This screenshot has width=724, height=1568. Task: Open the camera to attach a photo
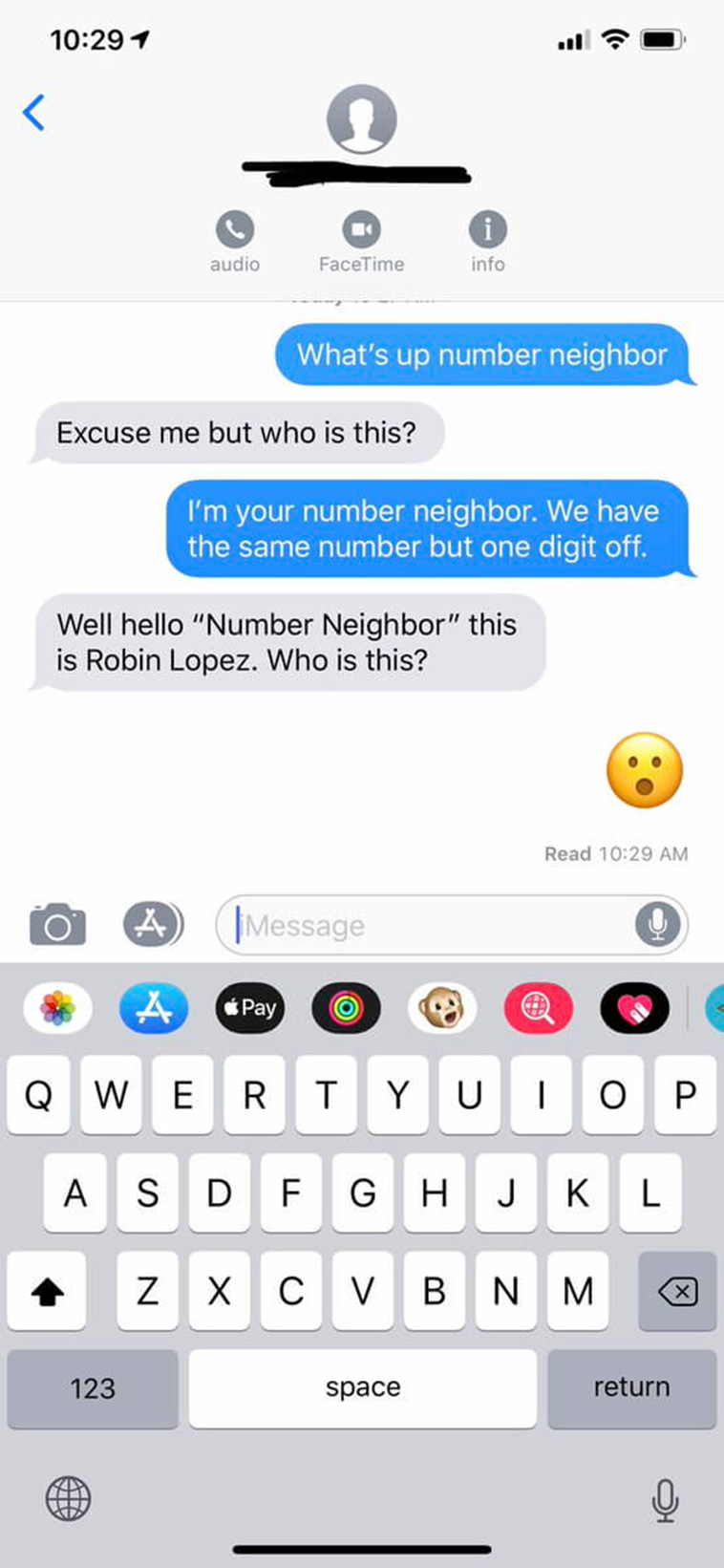point(57,924)
